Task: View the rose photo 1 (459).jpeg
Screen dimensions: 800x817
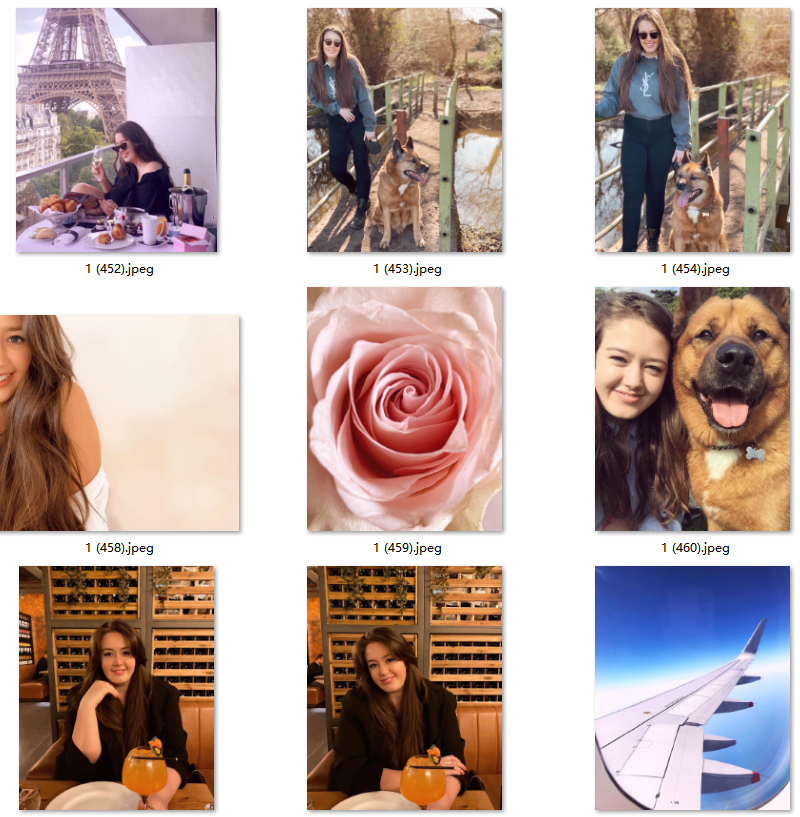Action: pyautogui.click(x=405, y=409)
